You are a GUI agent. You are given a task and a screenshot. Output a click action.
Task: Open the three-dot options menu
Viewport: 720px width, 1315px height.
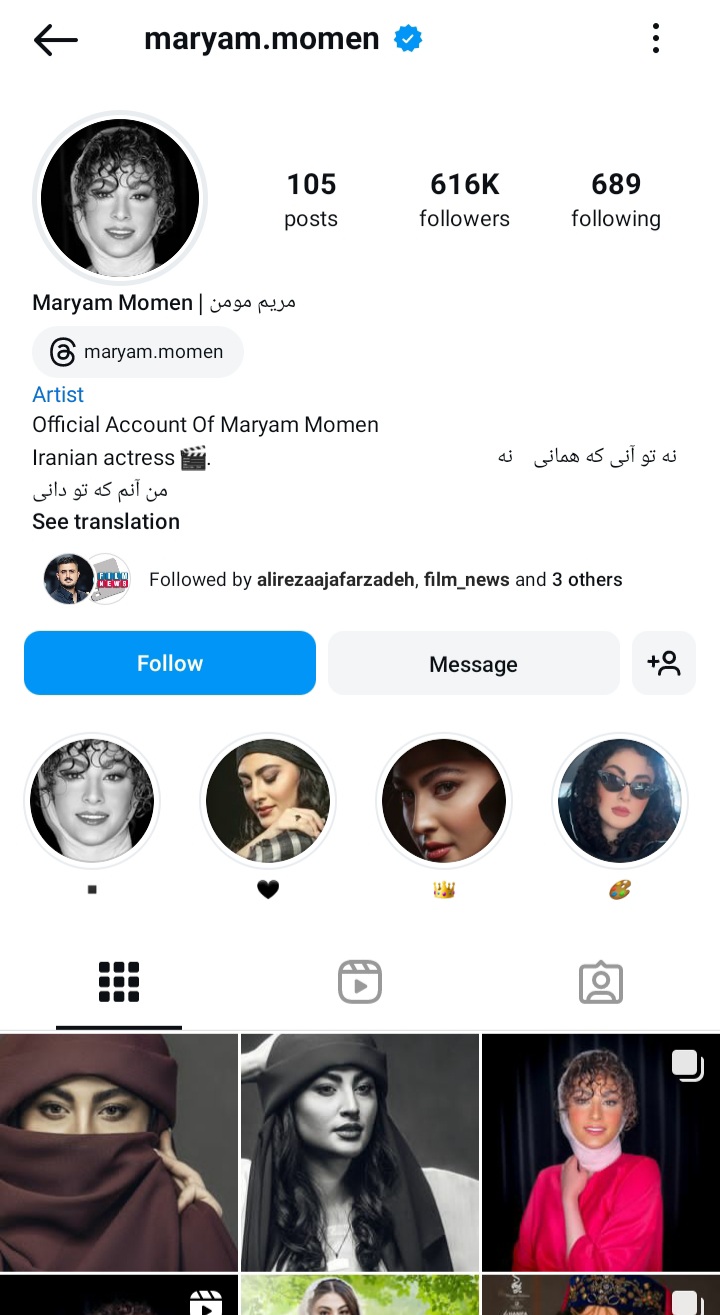pyautogui.click(x=655, y=38)
